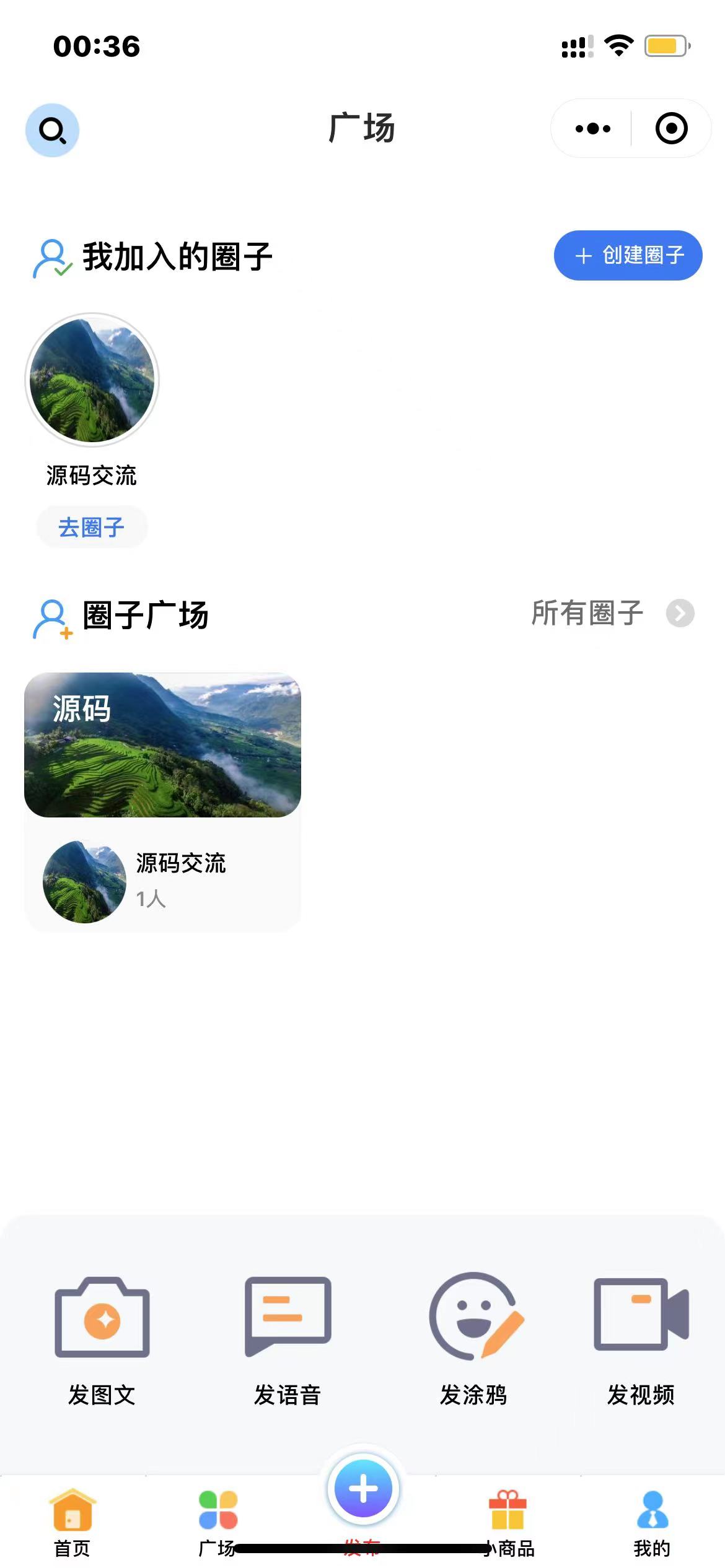Tap the 去圈子 button
Viewport: 725px width, 1568px height.
(92, 528)
